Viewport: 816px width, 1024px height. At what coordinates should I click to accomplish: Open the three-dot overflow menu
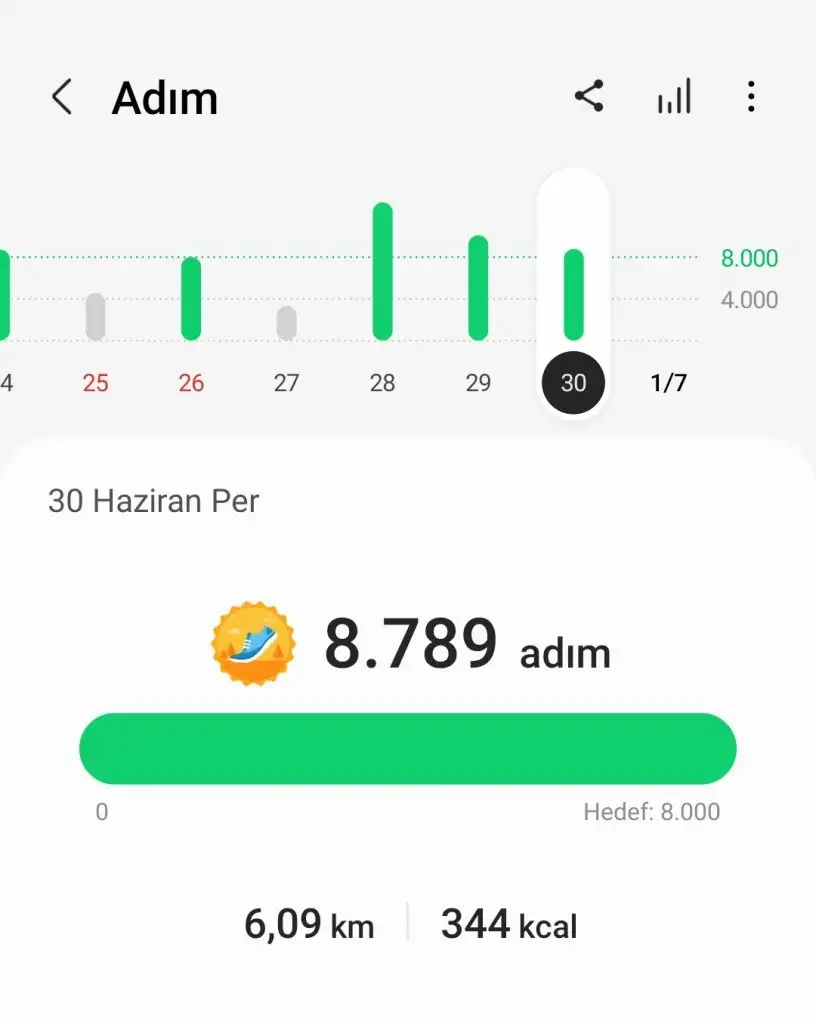coord(751,97)
